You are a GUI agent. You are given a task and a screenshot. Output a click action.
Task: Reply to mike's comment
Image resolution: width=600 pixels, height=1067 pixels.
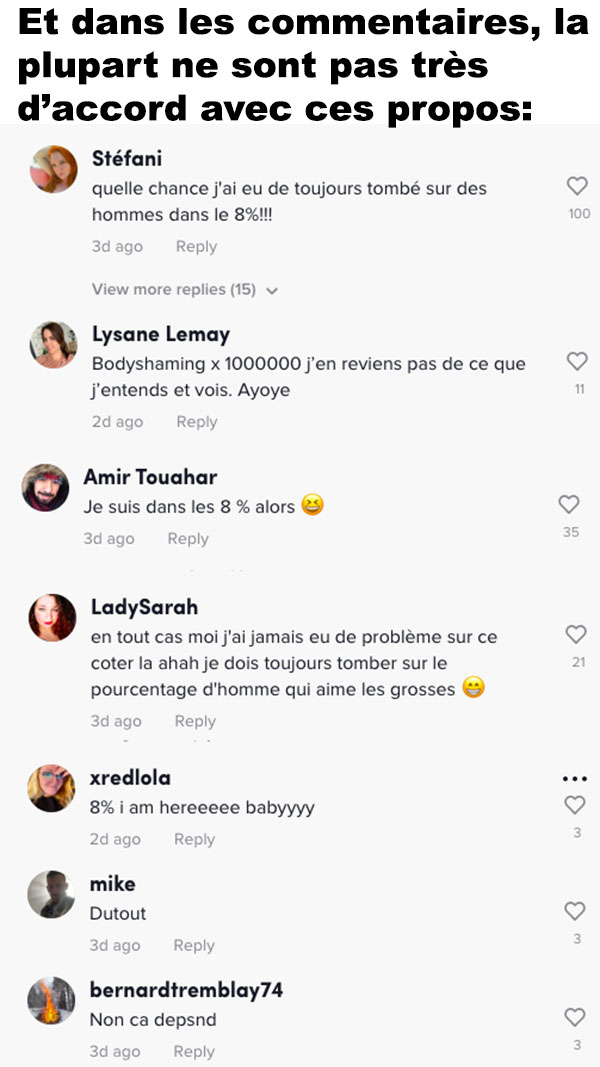(x=194, y=946)
